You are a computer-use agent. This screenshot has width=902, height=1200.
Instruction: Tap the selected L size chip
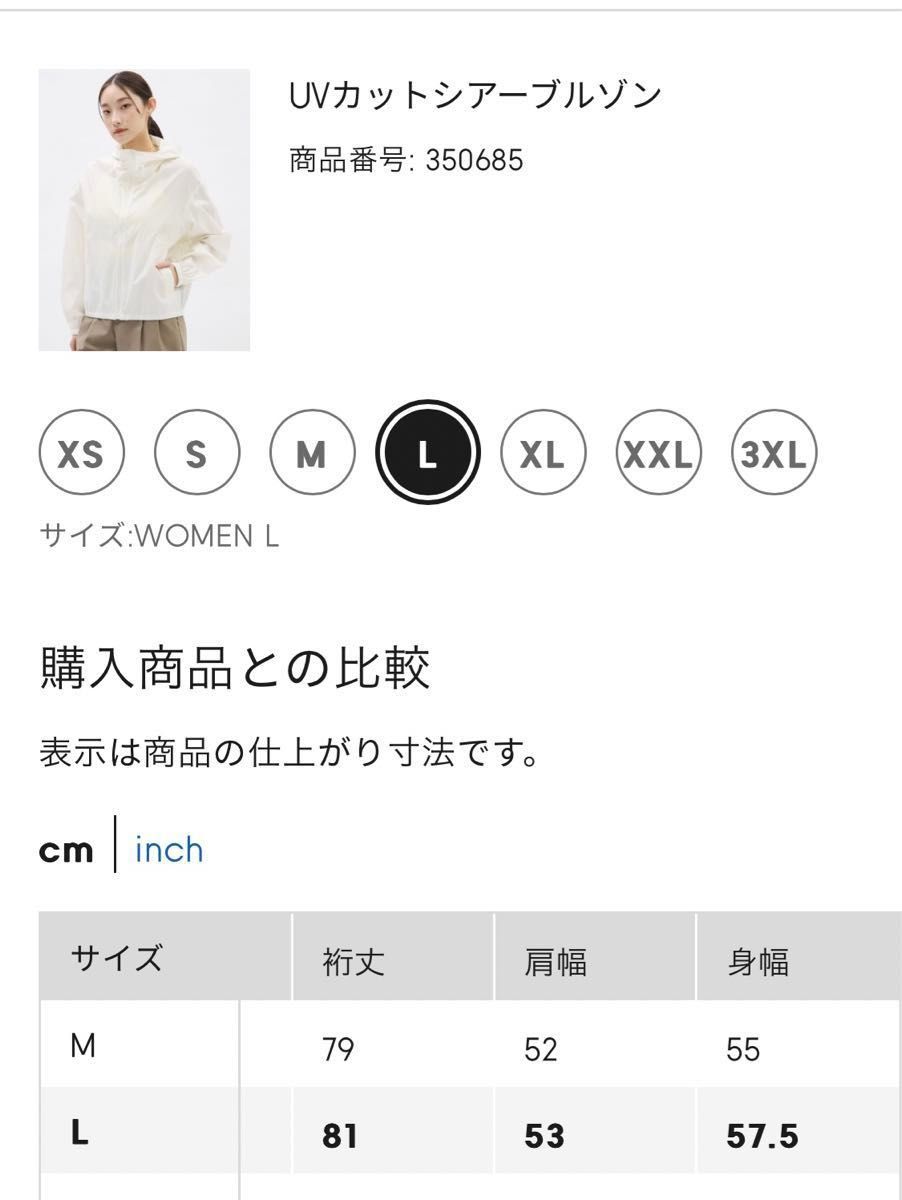[x=428, y=455]
